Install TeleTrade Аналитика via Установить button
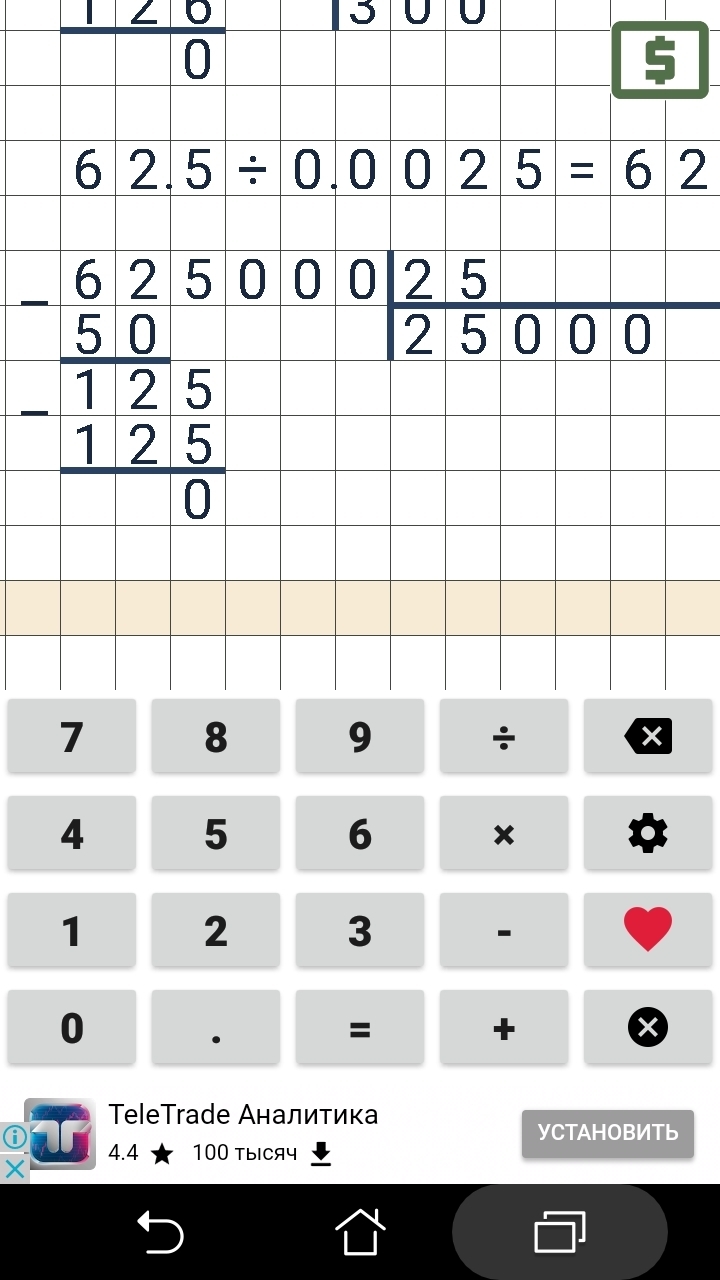This screenshot has height=1280, width=720. [x=608, y=1133]
